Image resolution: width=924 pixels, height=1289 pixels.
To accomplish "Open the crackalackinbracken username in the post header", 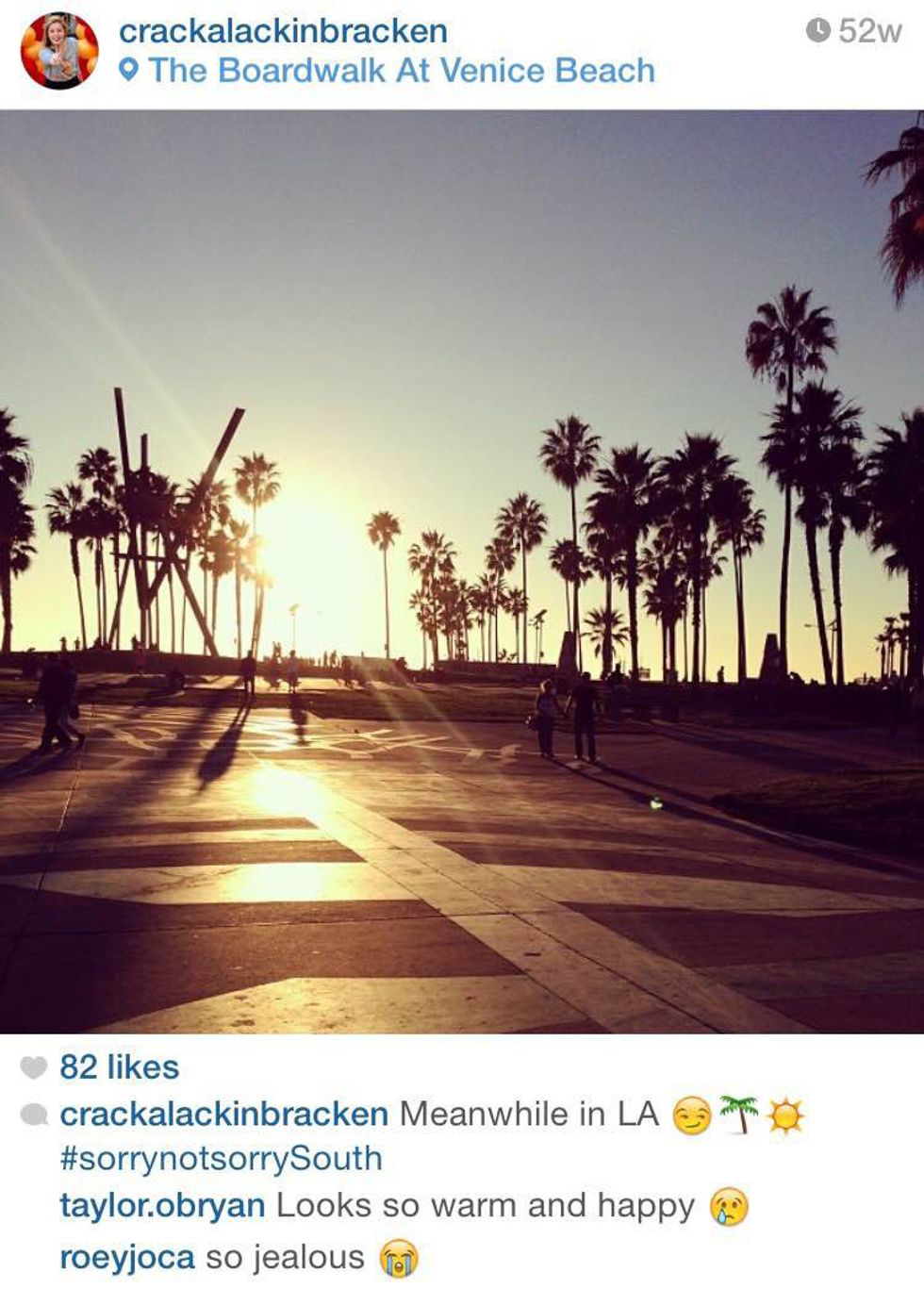I will click(x=283, y=31).
